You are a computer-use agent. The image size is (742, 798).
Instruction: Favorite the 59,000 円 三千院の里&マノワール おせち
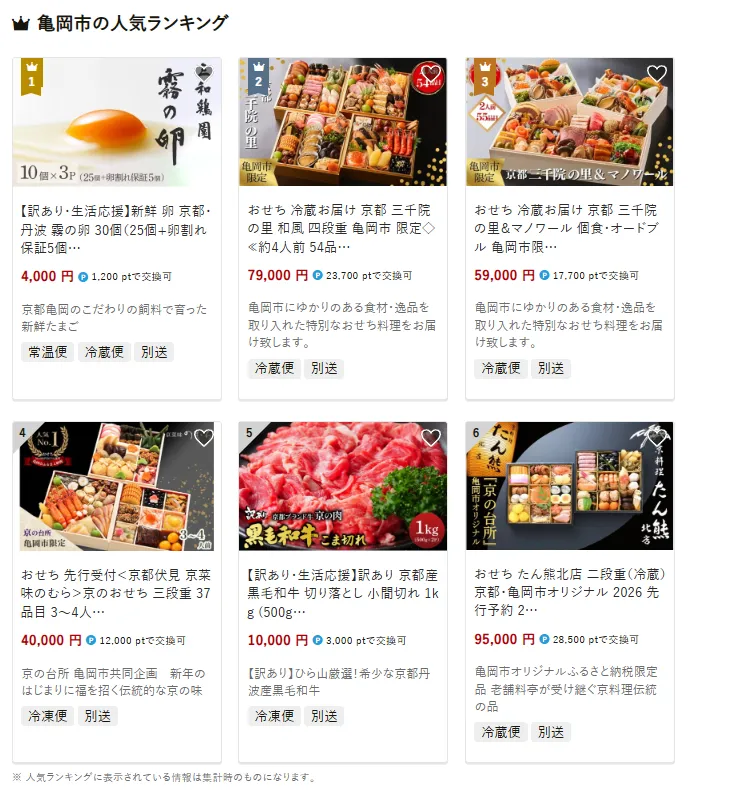tap(656, 74)
